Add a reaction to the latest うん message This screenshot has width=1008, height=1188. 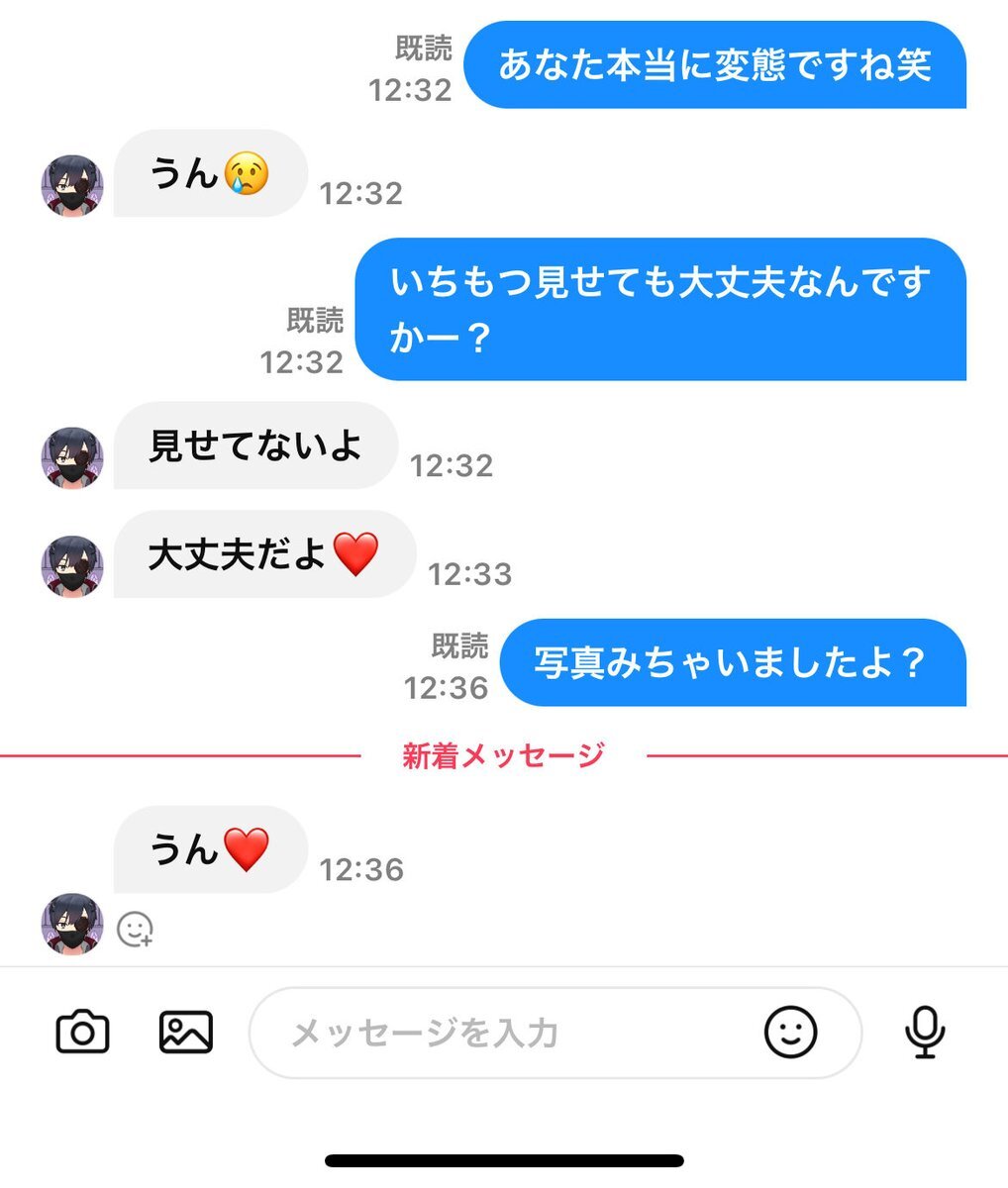click(135, 930)
